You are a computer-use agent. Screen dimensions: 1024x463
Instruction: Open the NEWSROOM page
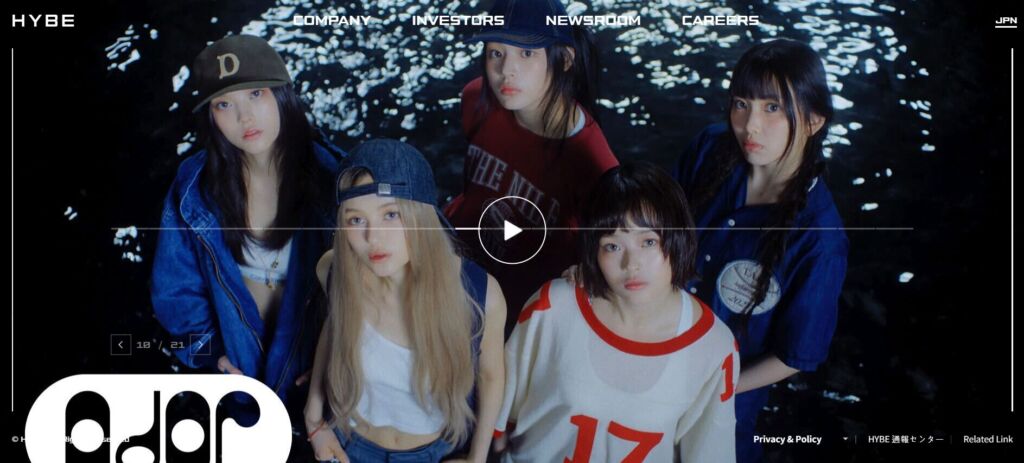tap(593, 20)
